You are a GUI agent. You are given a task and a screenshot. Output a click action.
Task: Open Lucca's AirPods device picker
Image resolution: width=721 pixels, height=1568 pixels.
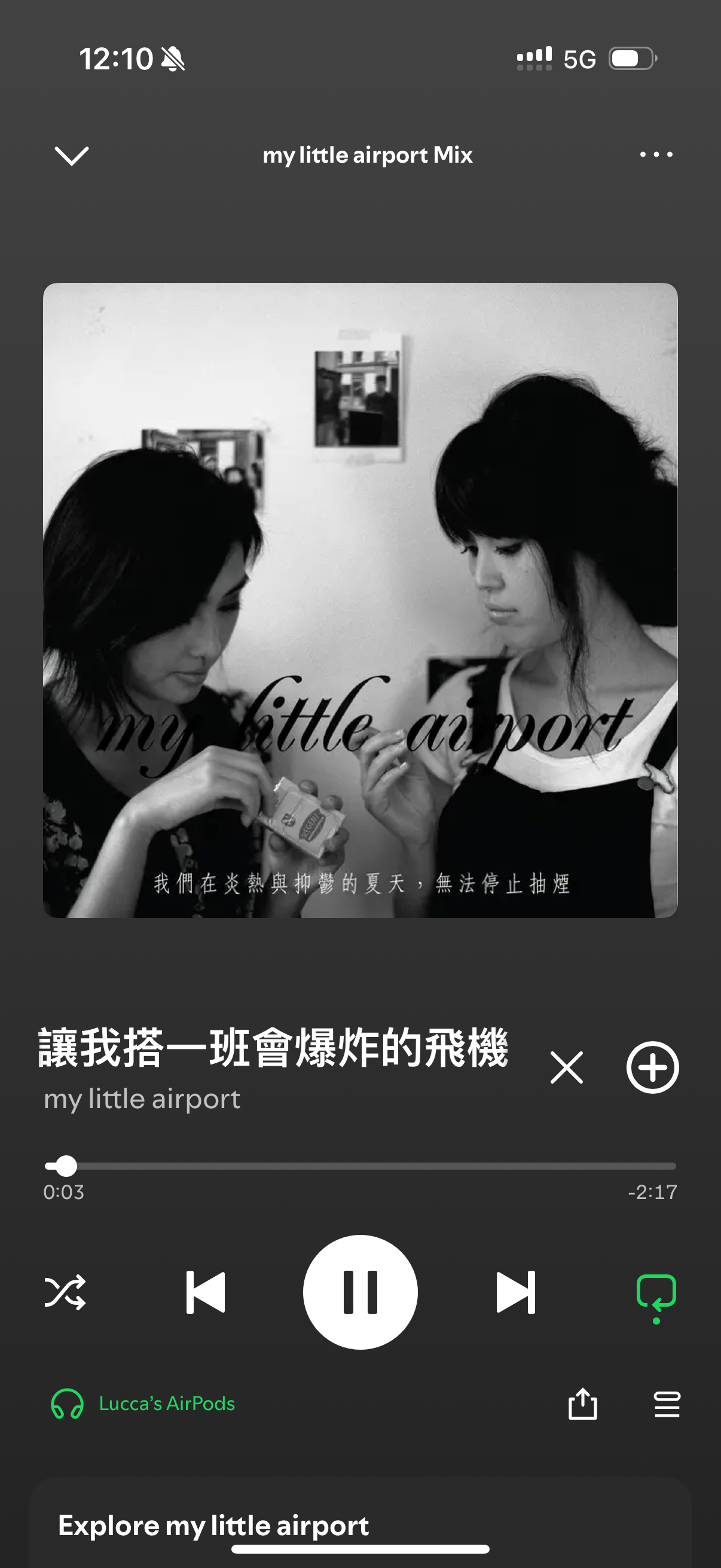click(143, 1404)
